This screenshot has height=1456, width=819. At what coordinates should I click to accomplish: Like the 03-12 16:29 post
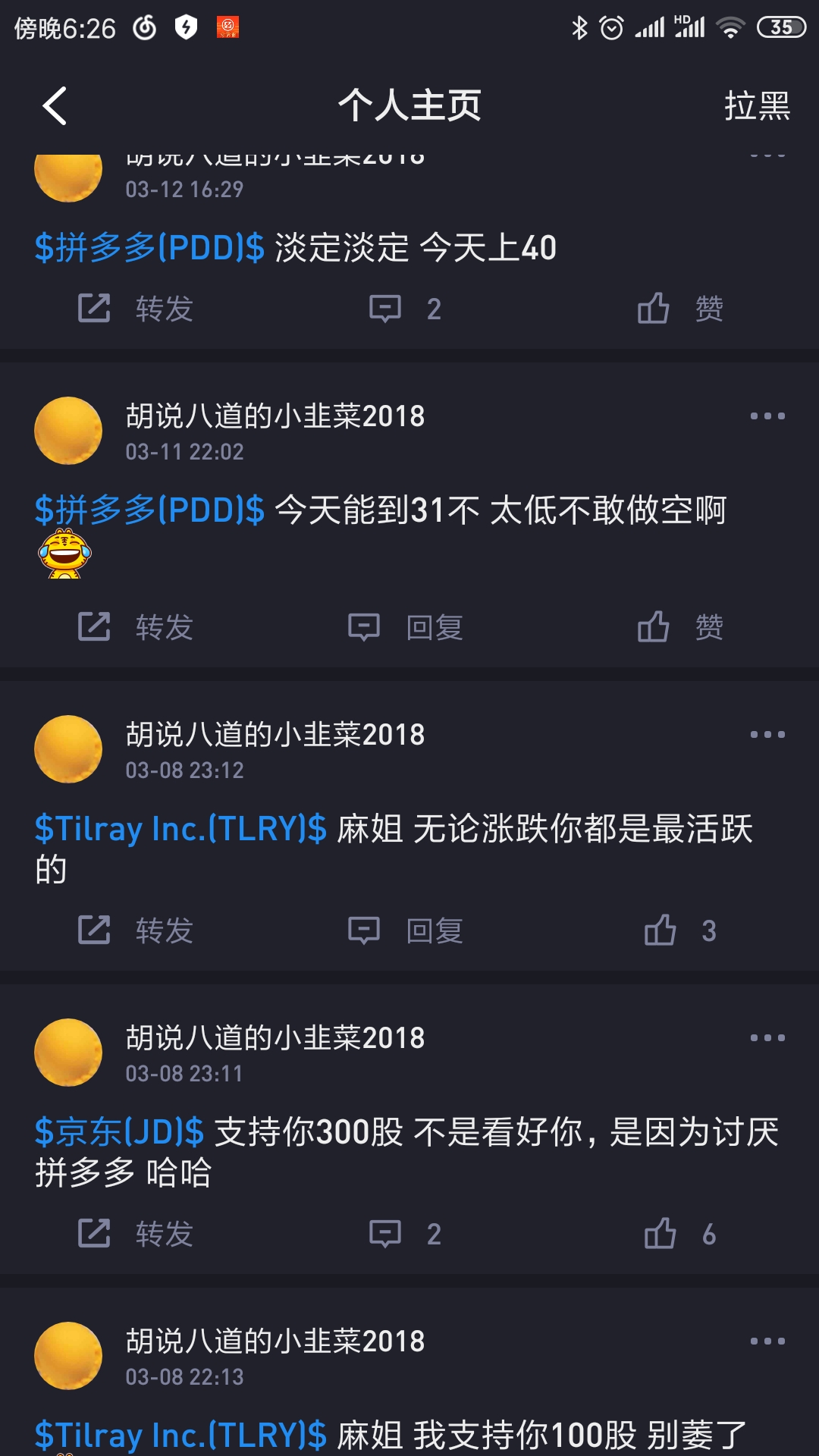click(x=679, y=309)
